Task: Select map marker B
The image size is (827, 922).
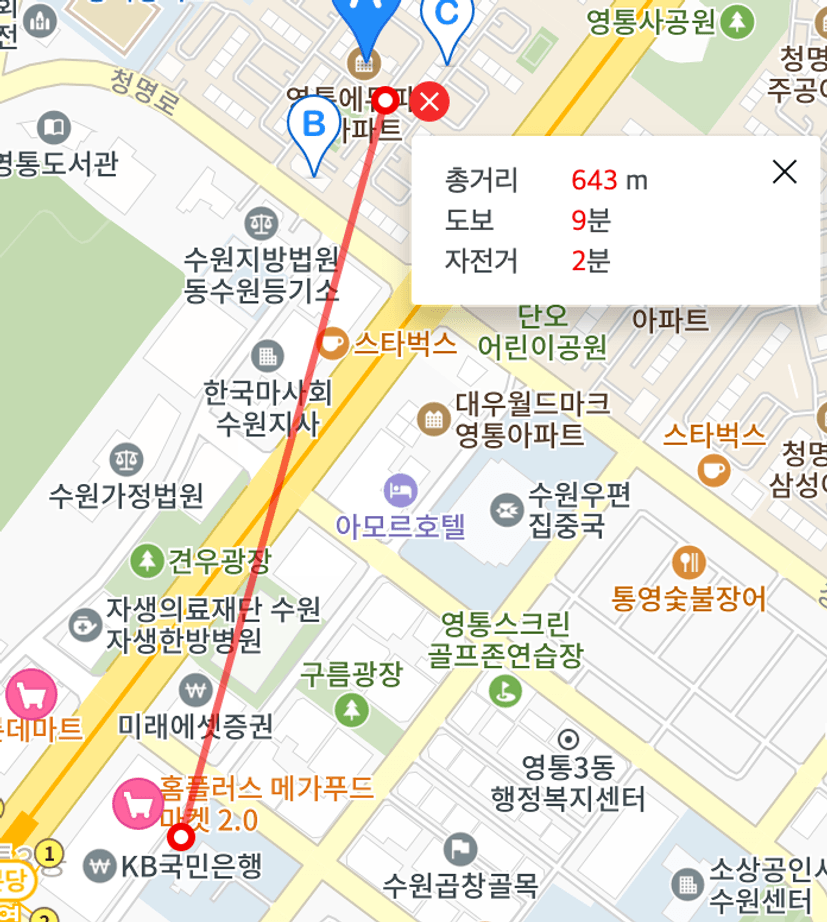Action: pyautogui.click(x=314, y=129)
